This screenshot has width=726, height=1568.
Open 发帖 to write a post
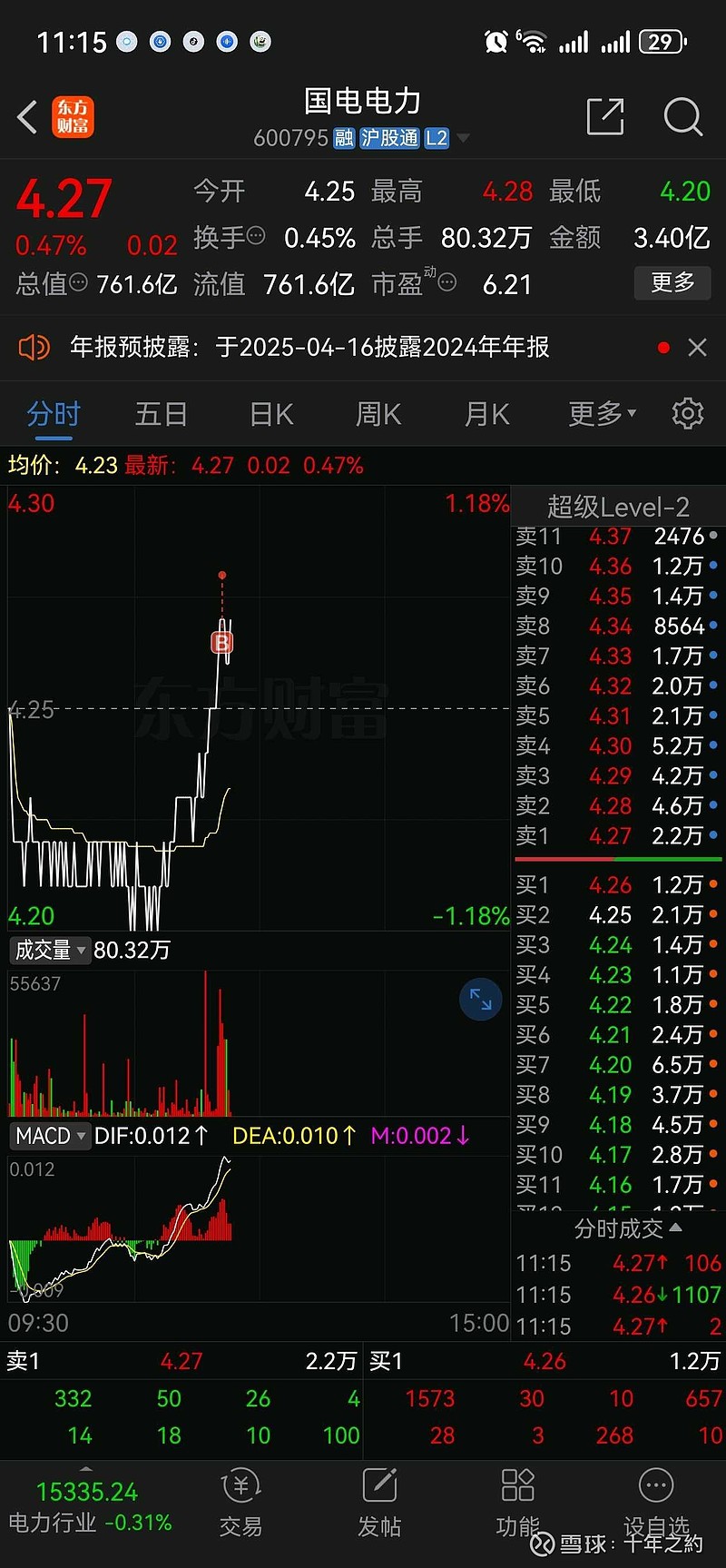[x=379, y=1504]
